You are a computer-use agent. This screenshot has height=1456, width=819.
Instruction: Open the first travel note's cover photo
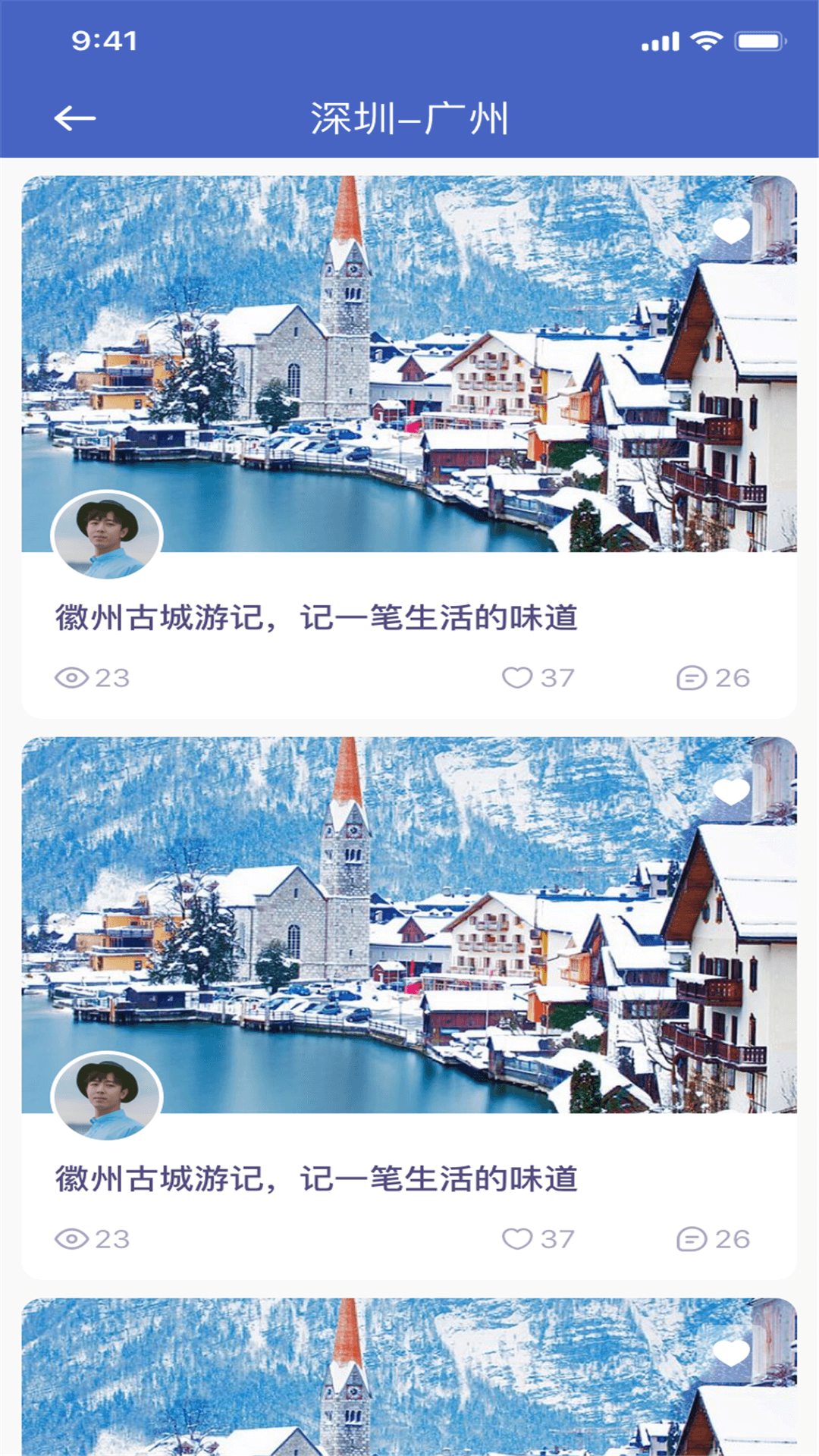[x=409, y=364]
